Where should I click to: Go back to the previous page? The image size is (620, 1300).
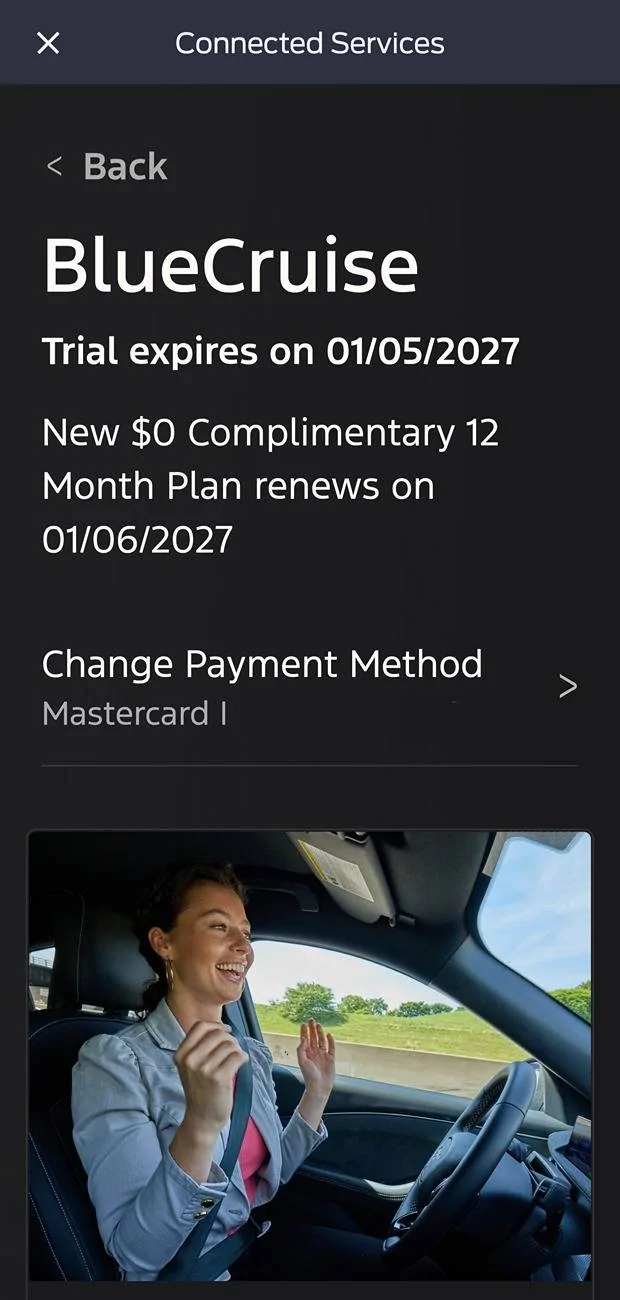[108, 167]
